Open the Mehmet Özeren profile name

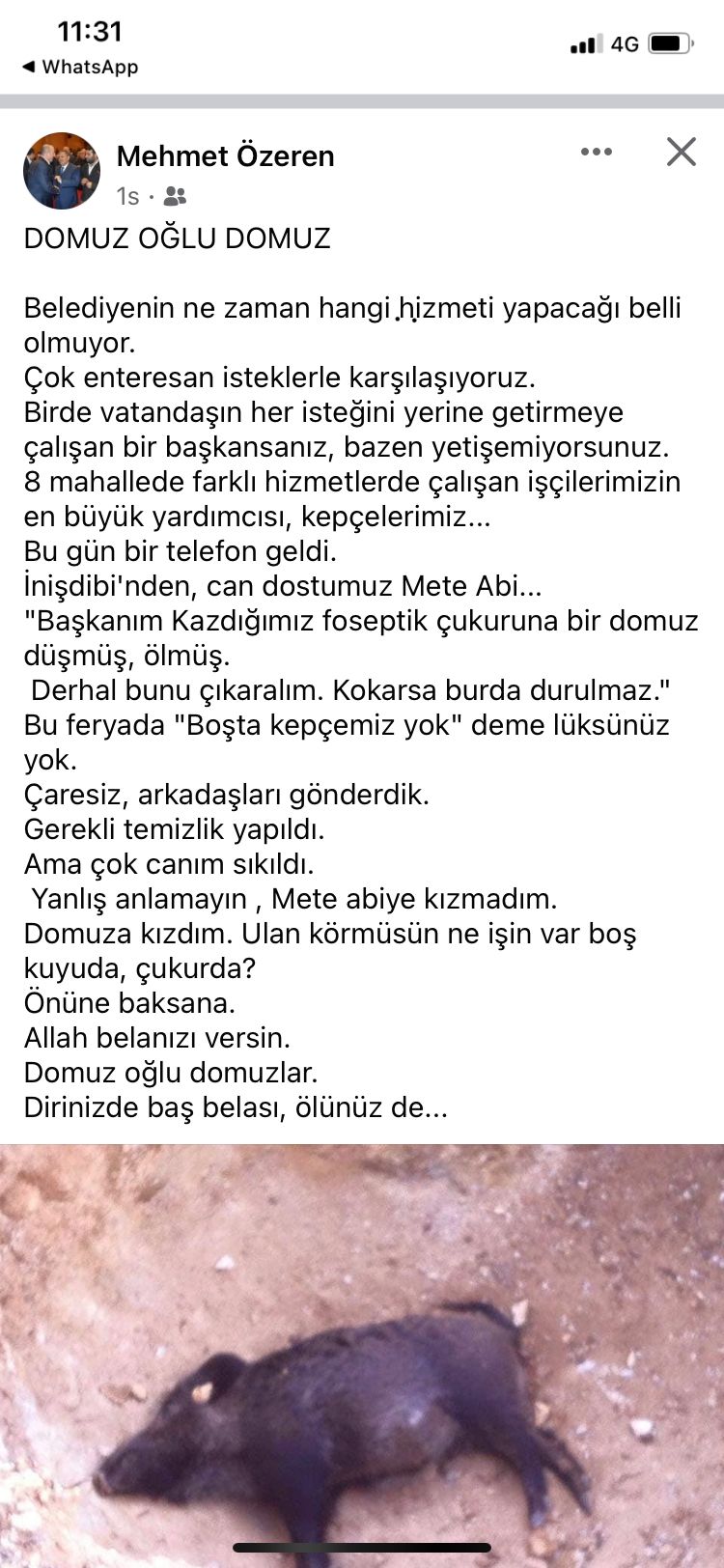[225, 155]
